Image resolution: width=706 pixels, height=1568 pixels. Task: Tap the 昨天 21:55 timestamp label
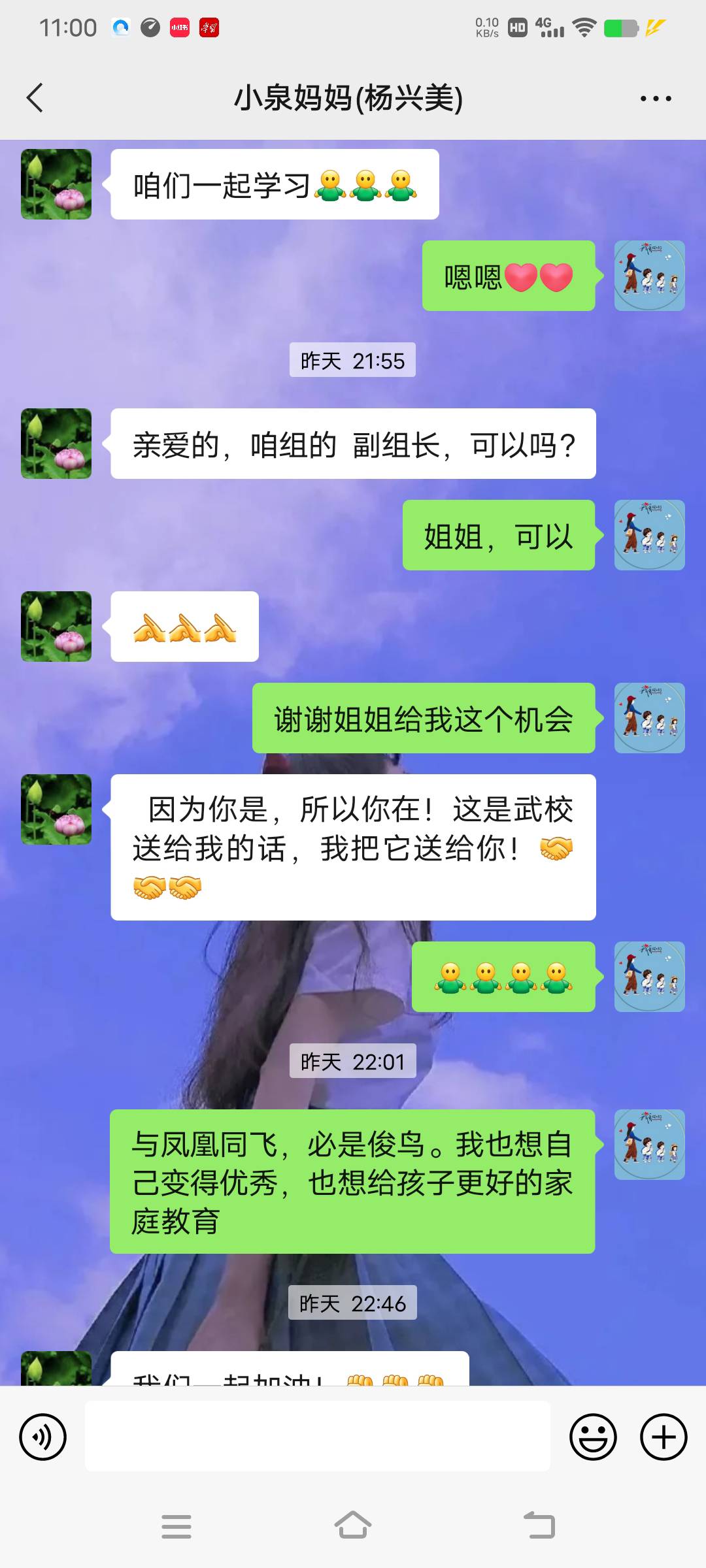tap(352, 359)
